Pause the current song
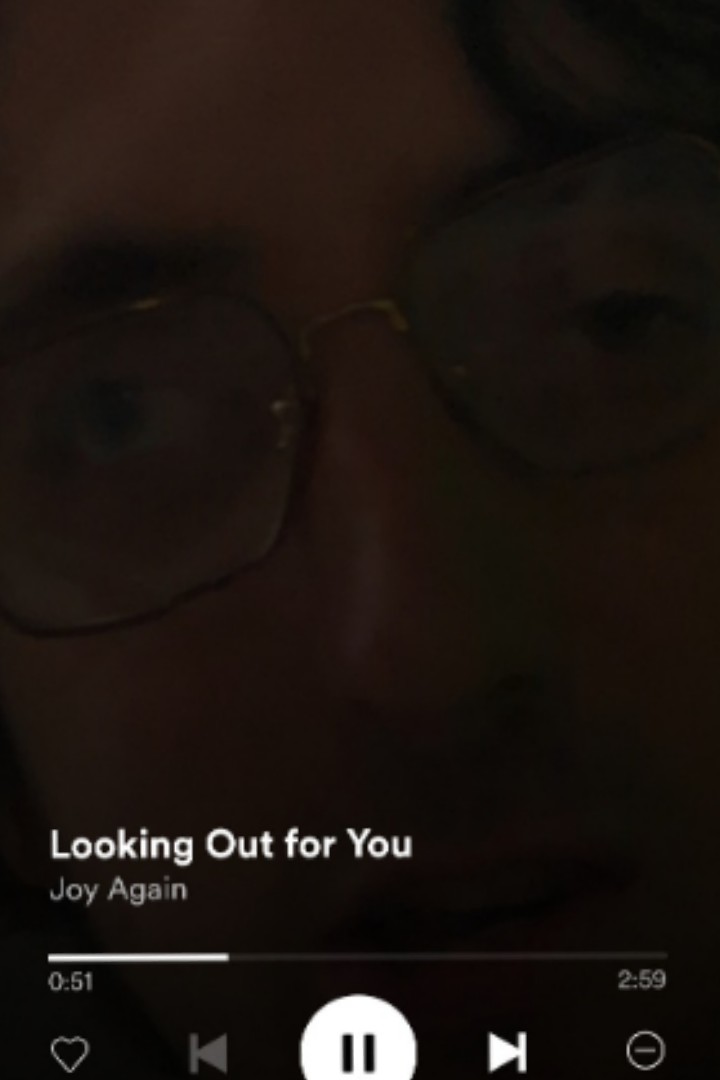720x1080 pixels. pyautogui.click(x=358, y=1050)
